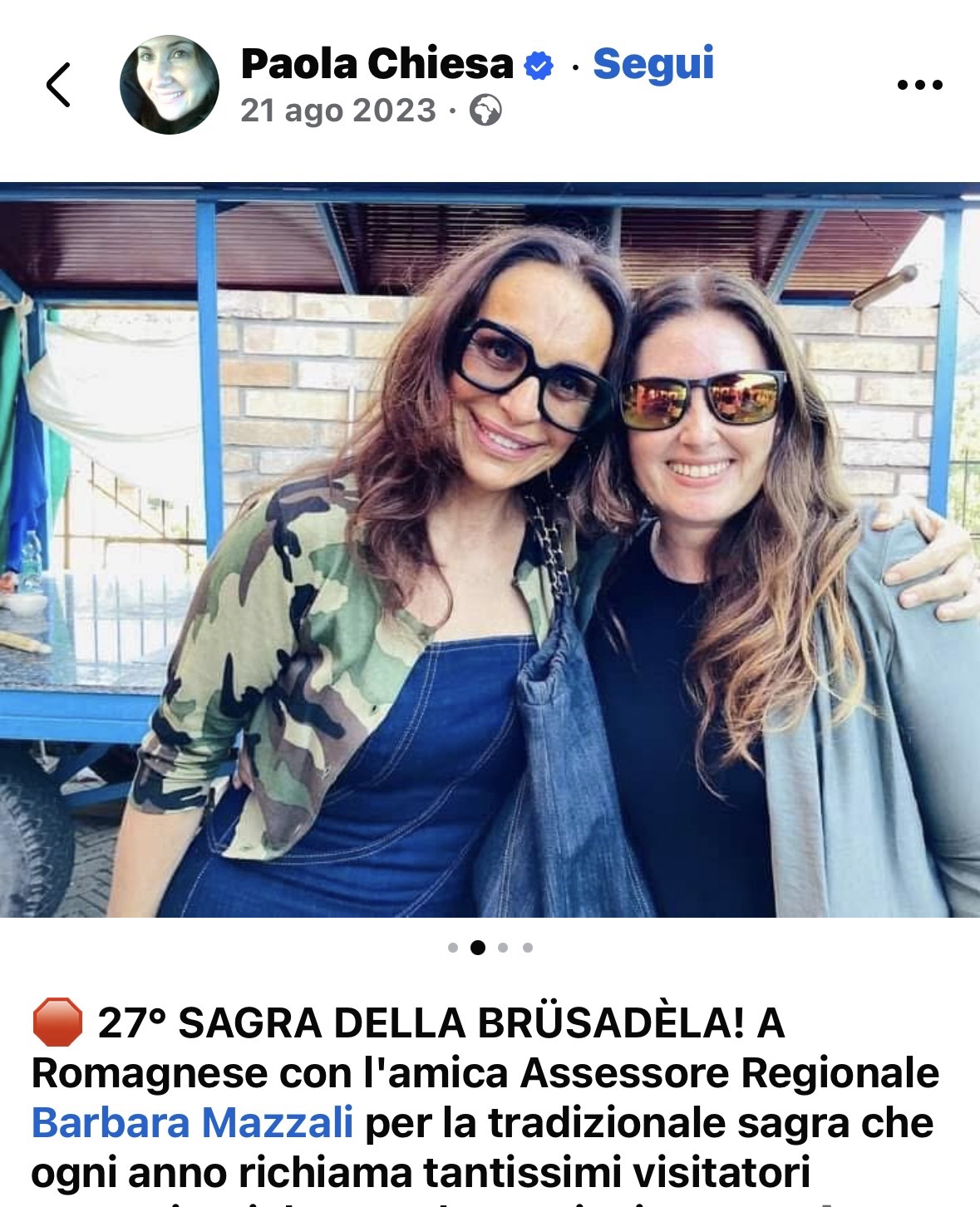980x1207 pixels.
Task: Open the three-dot post options menu
Action: pos(920,85)
